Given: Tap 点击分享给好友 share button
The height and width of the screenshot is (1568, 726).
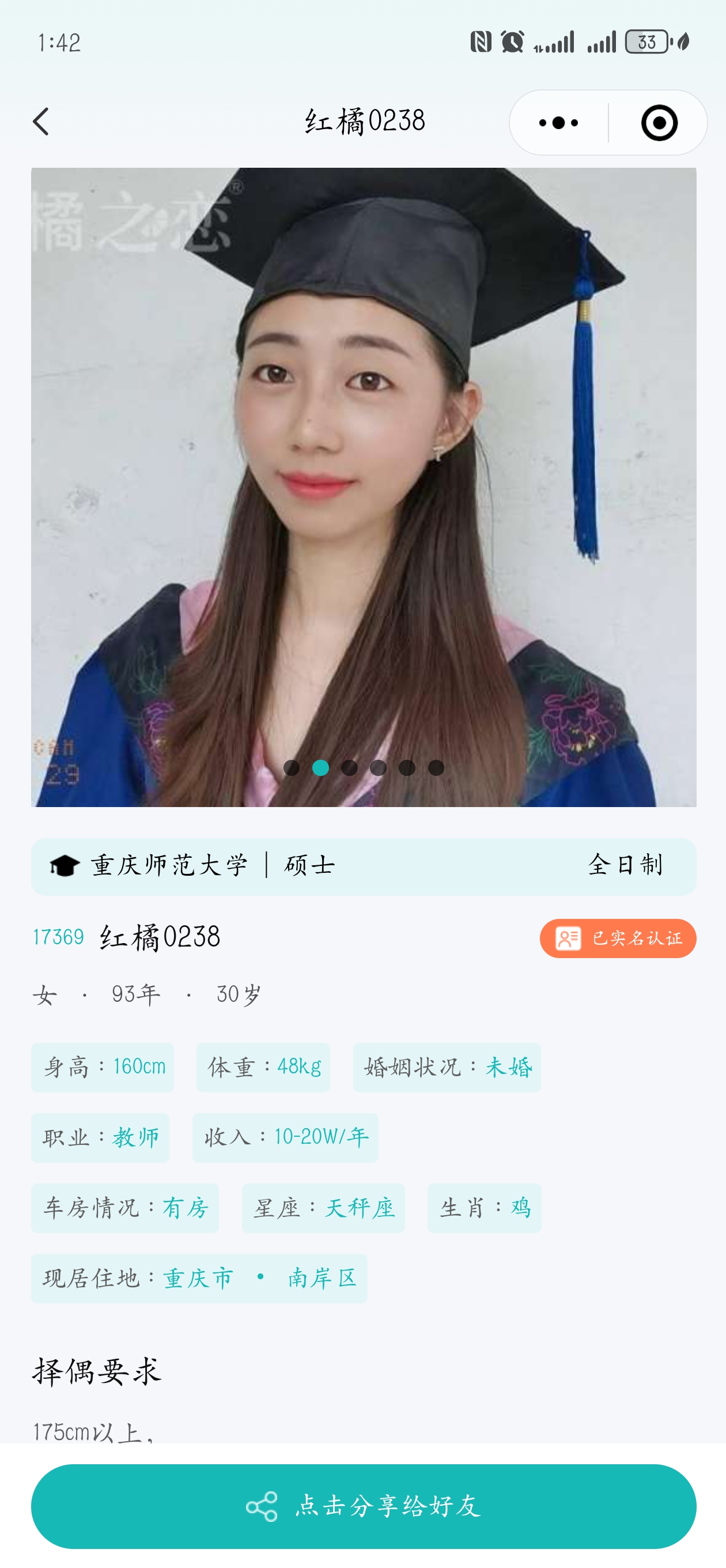Looking at the screenshot, I should [364, 1506].
